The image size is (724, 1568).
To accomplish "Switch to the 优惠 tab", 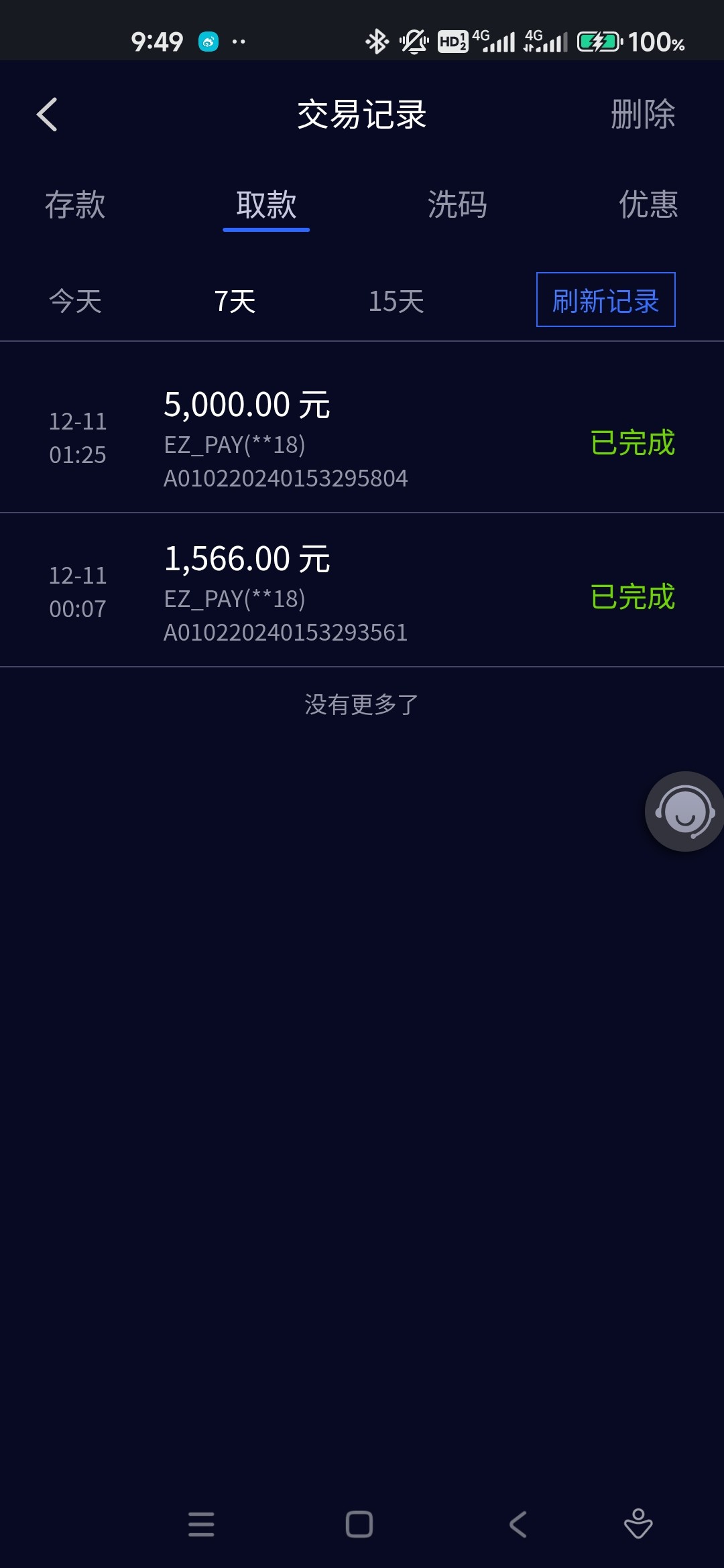I will click(649, 206).
